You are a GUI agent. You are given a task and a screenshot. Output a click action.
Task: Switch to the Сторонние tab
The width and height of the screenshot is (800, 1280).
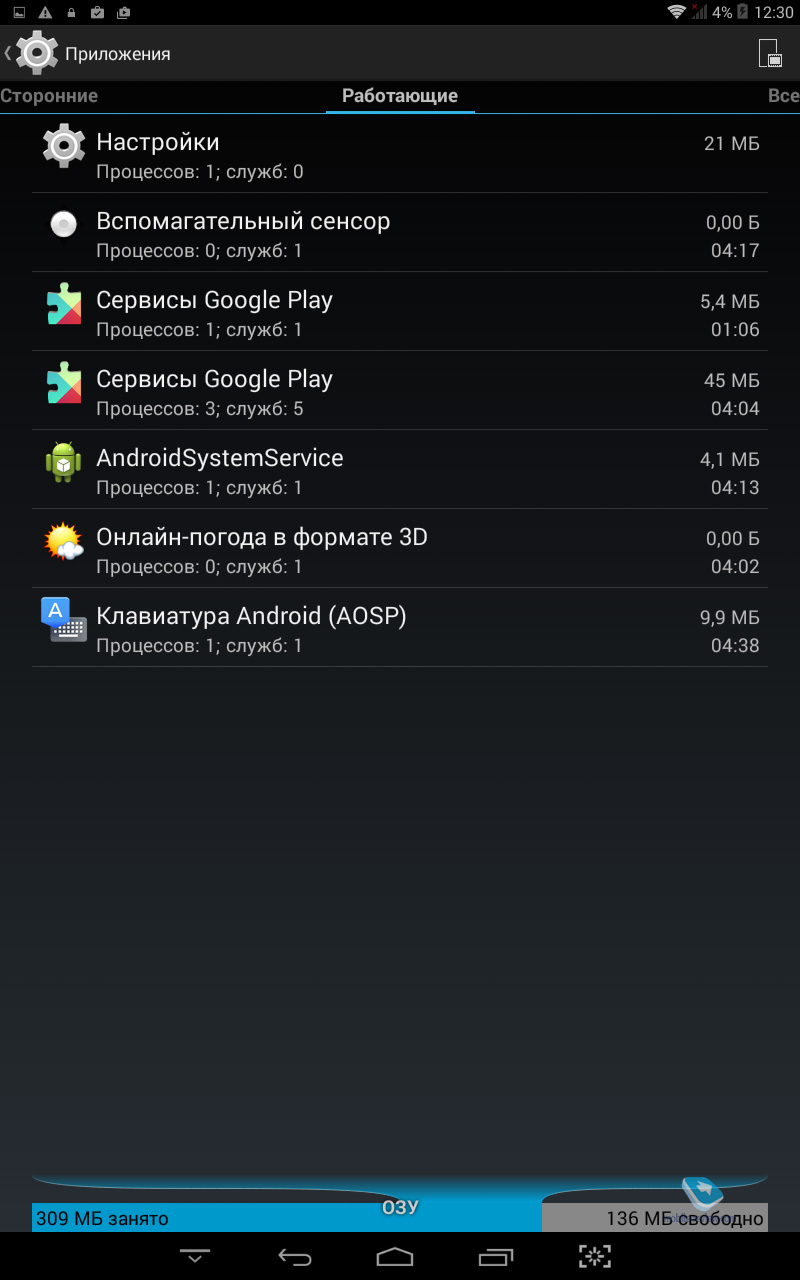(49, 96)
